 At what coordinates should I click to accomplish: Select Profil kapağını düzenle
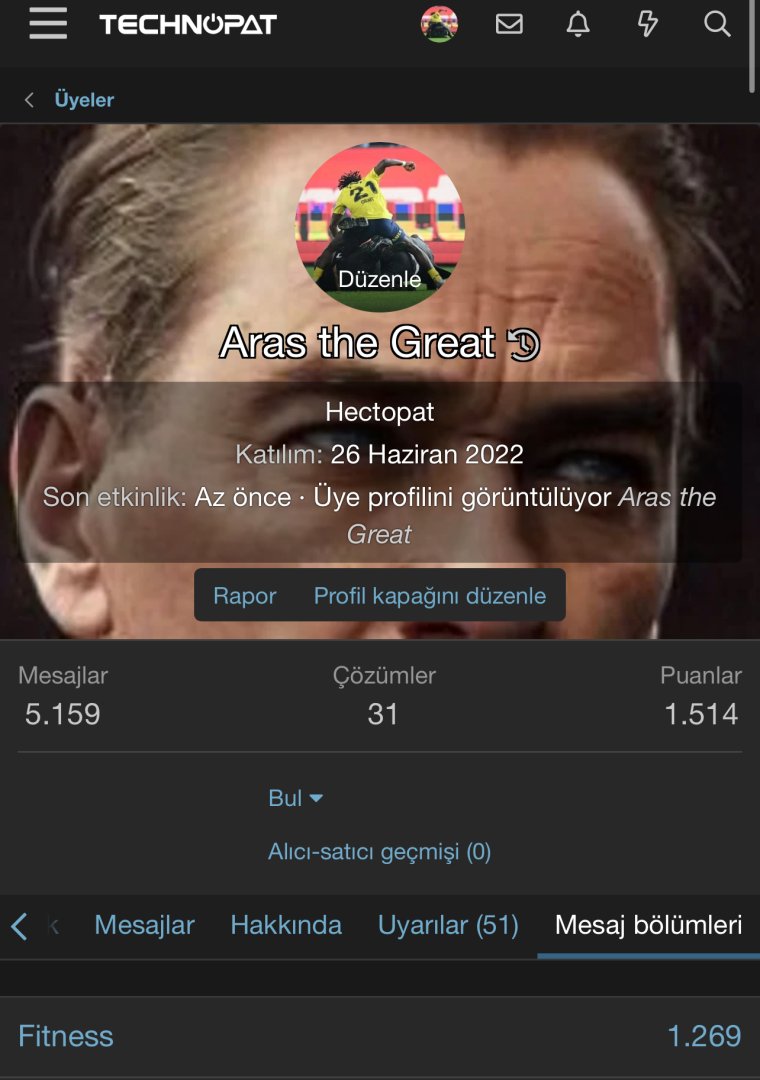[x=430, y=596]
